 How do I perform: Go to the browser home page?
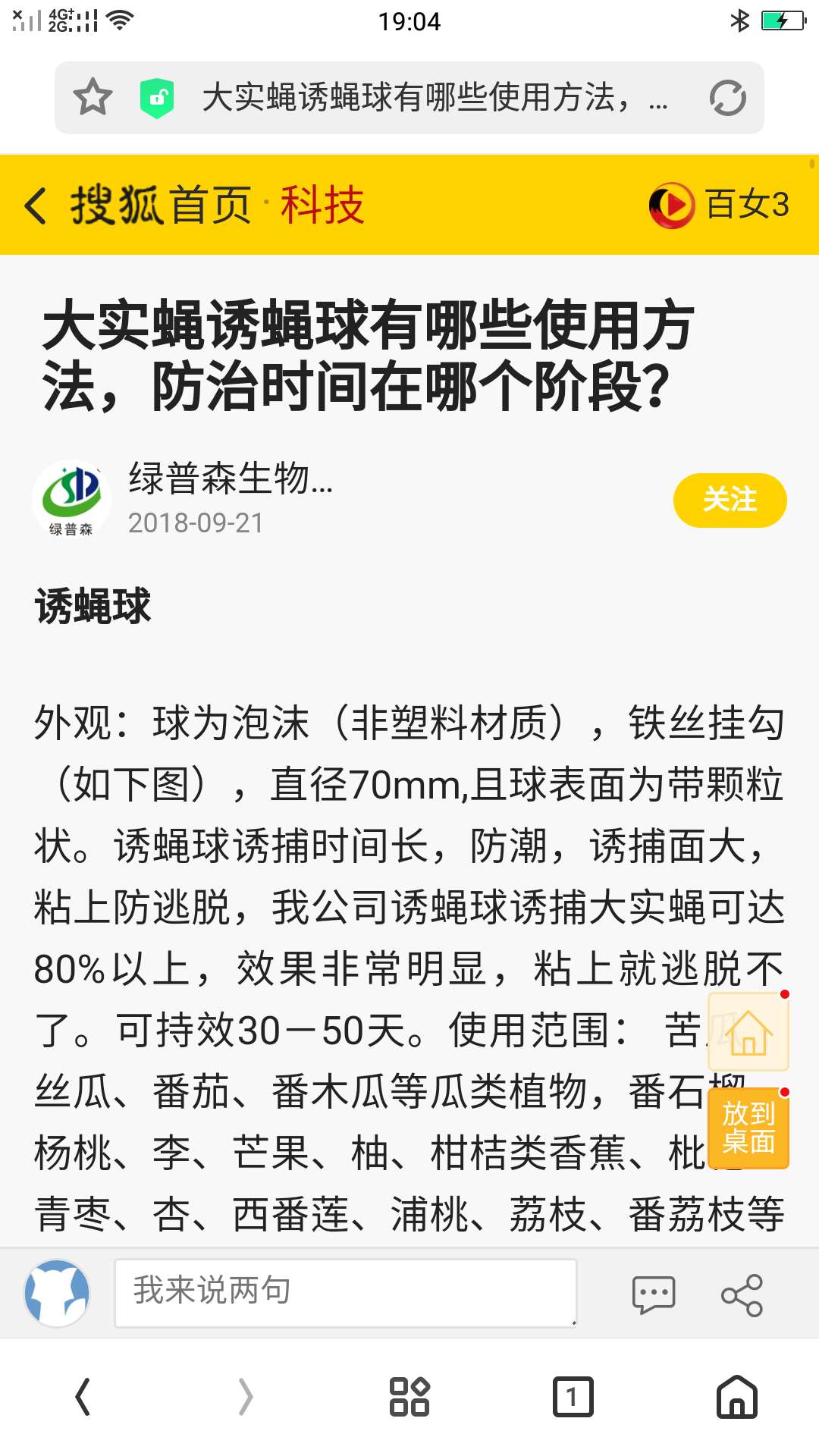[x=736, y=1397]
